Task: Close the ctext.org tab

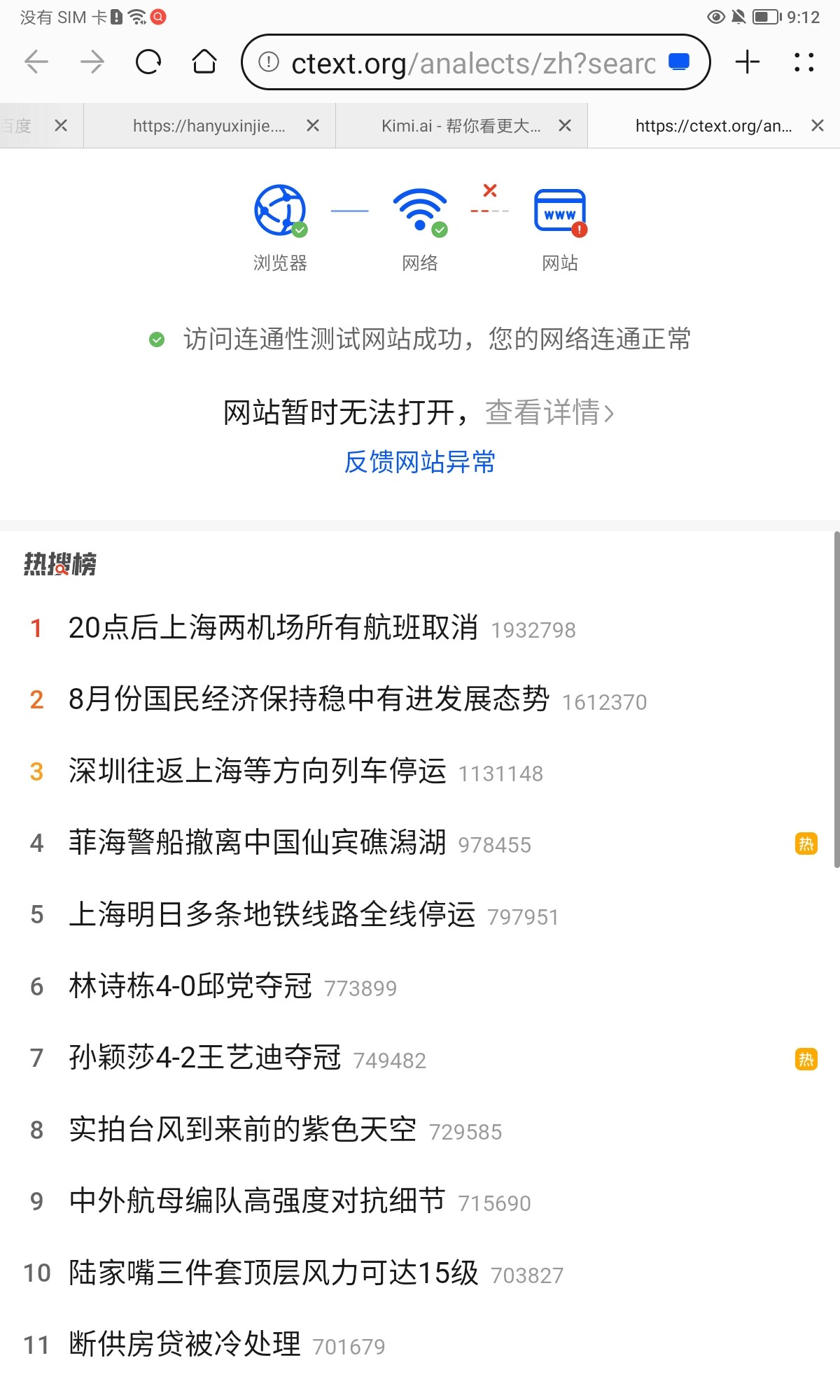Action: click(817, 126)
